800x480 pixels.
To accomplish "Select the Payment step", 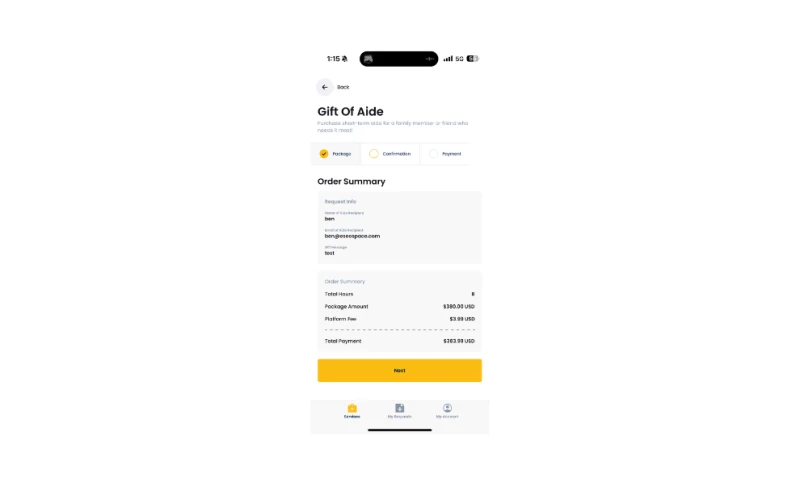I will click(446, 154).
